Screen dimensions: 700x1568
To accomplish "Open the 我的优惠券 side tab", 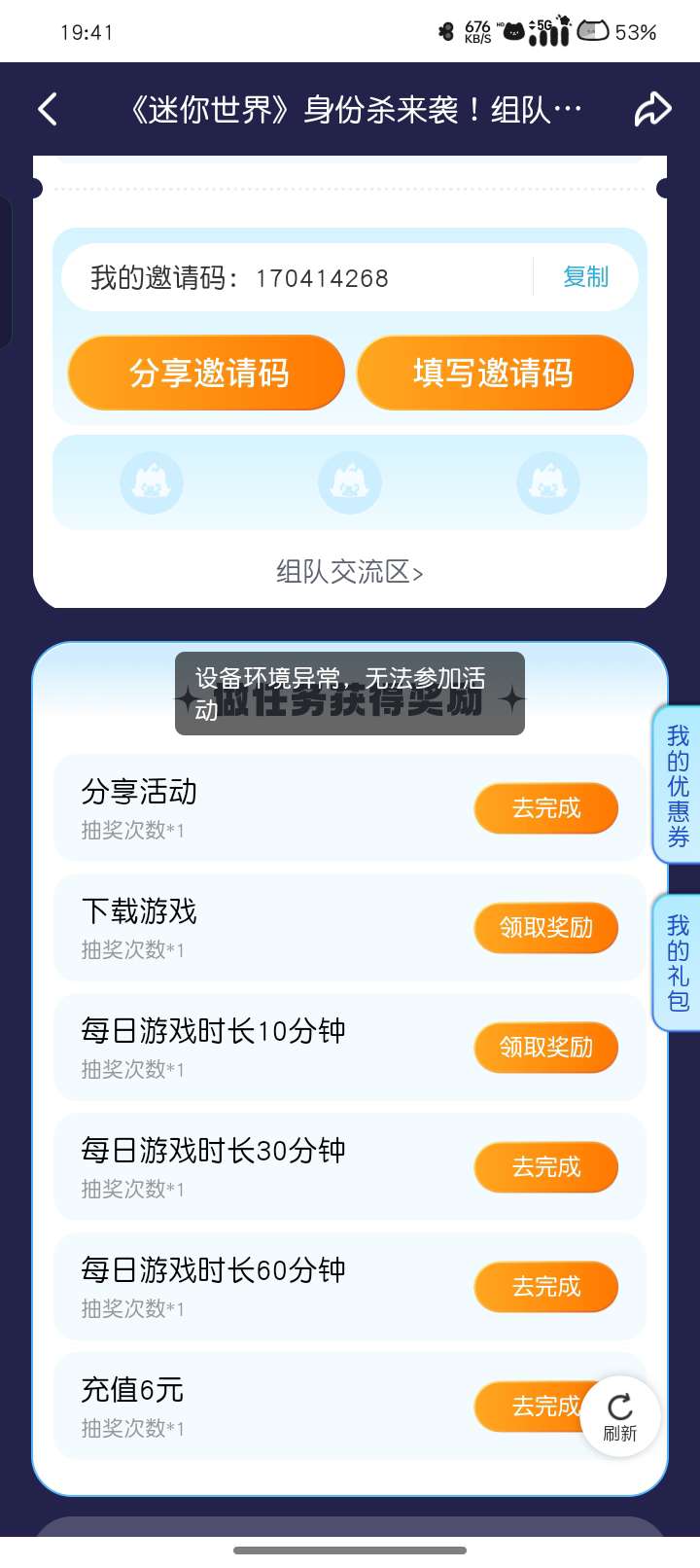I will tap(678, 785).
